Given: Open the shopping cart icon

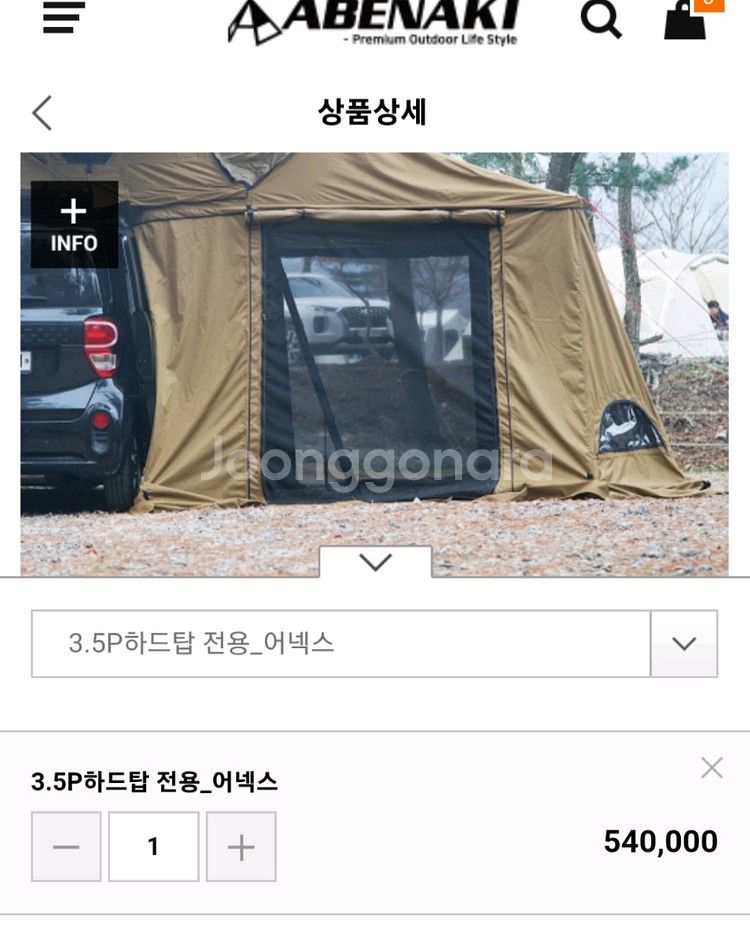Looking at the screenshot, I should (685, 22).
